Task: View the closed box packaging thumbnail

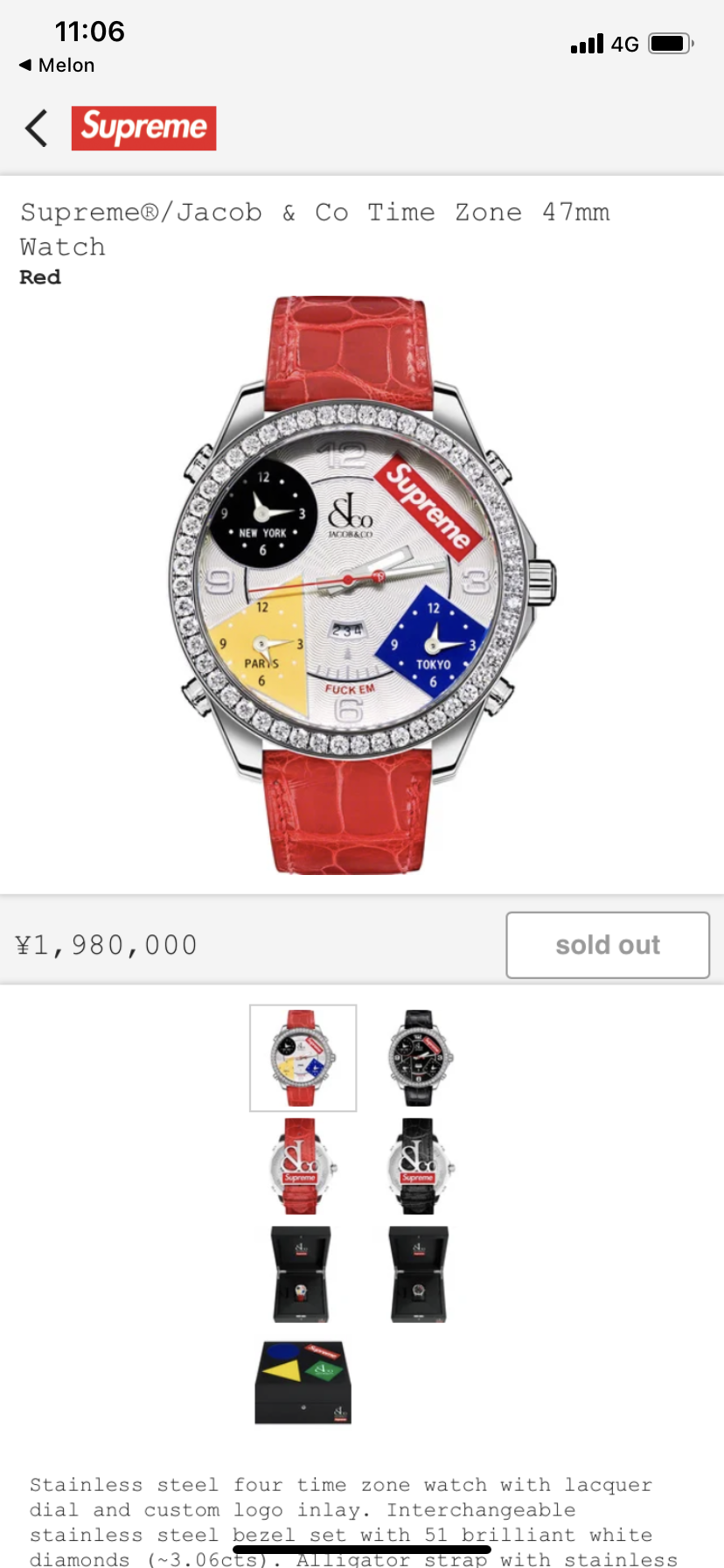Action: point(303,1382)
